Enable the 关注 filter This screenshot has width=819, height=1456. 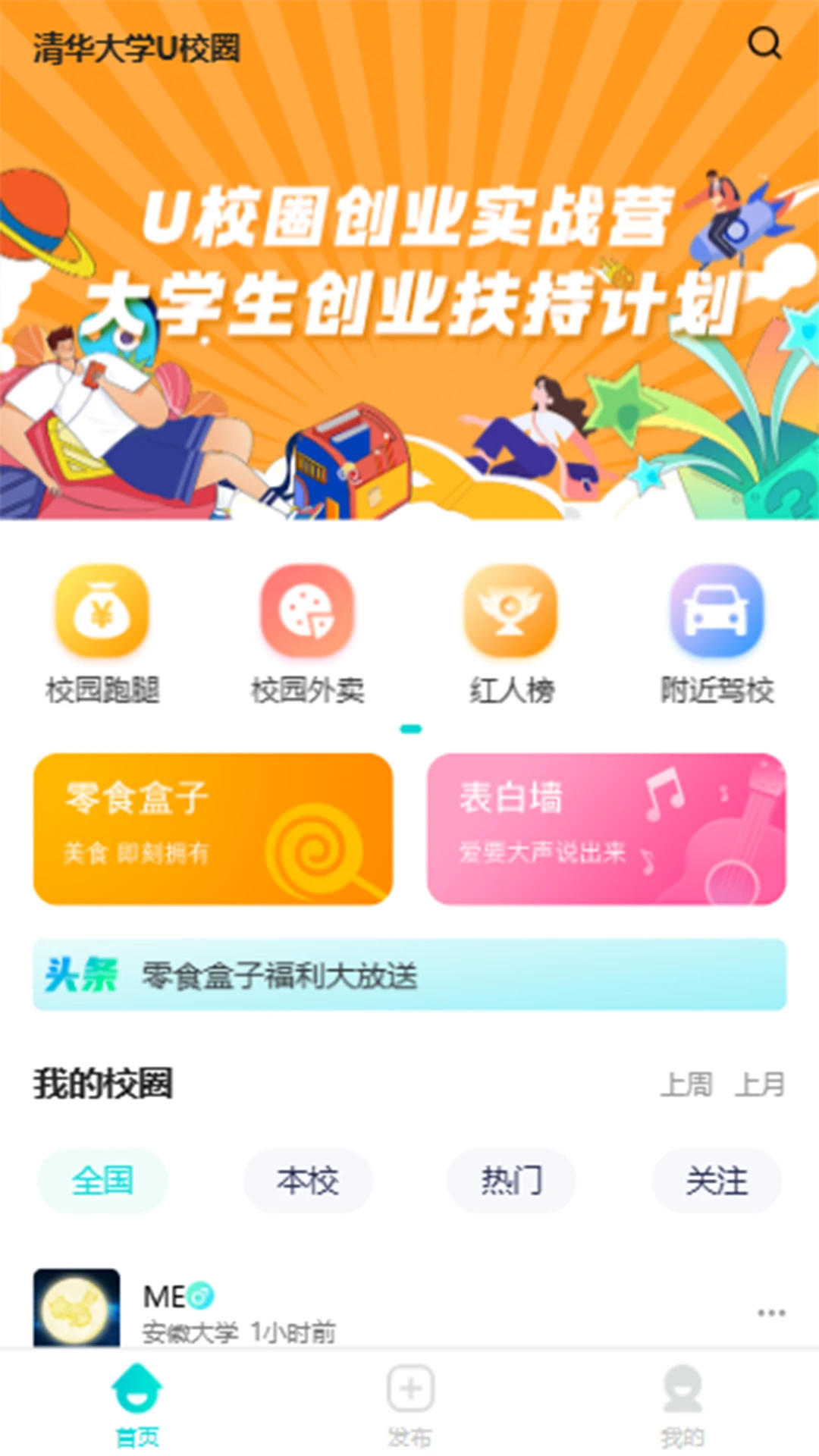coord(716,1180)
